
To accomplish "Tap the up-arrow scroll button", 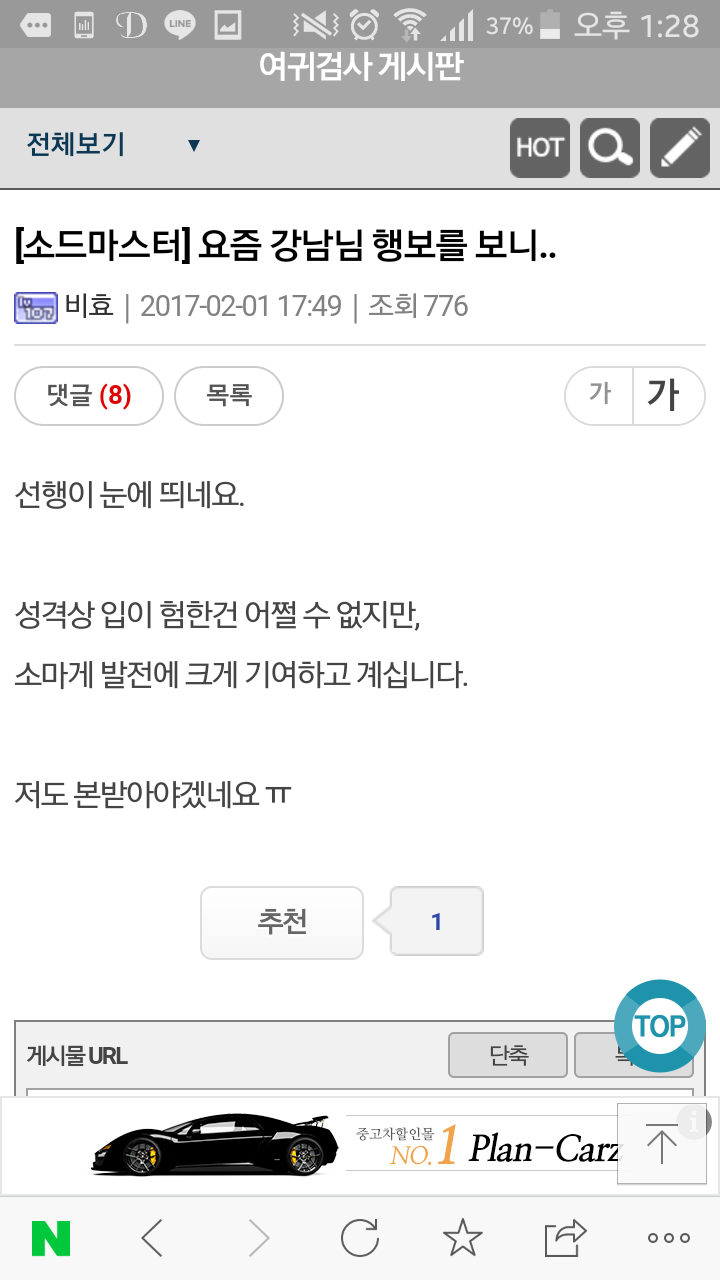I will click(662, 1144).
